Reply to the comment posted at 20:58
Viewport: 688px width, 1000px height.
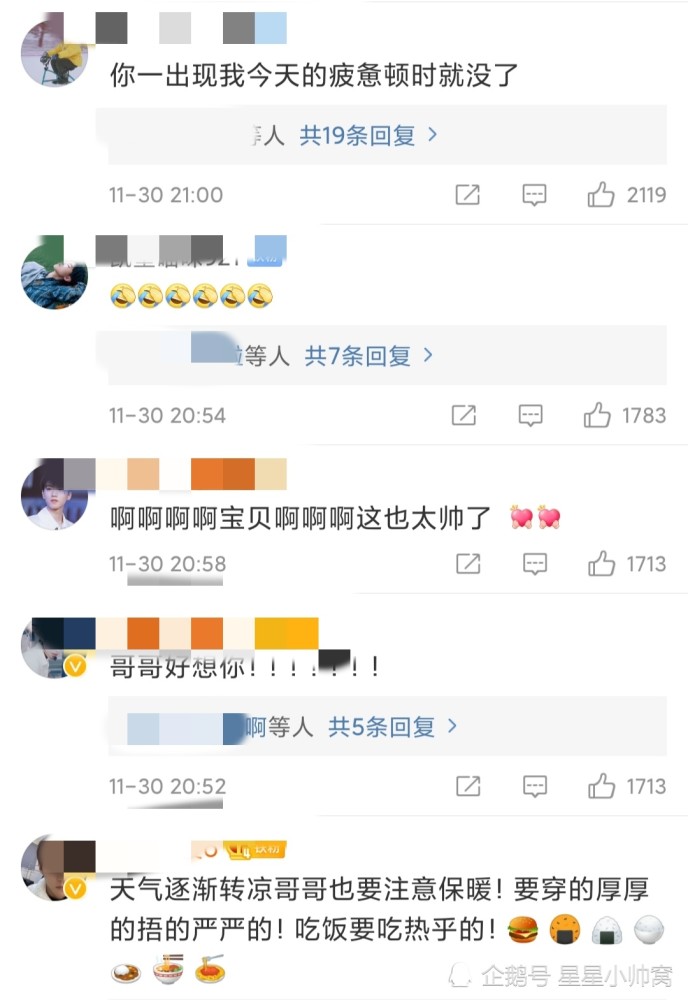click(534, 564)
